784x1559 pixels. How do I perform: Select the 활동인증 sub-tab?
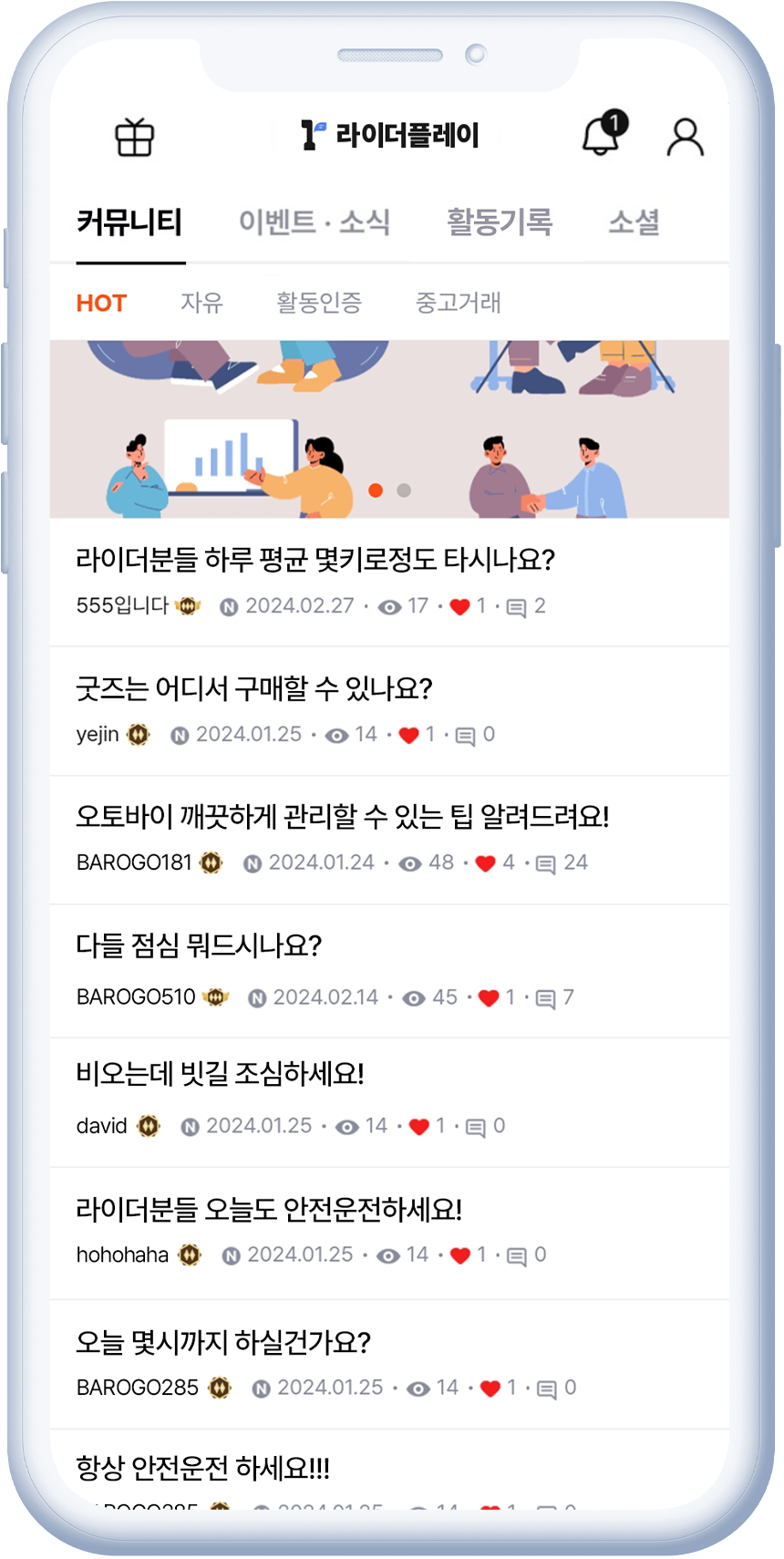319,303
